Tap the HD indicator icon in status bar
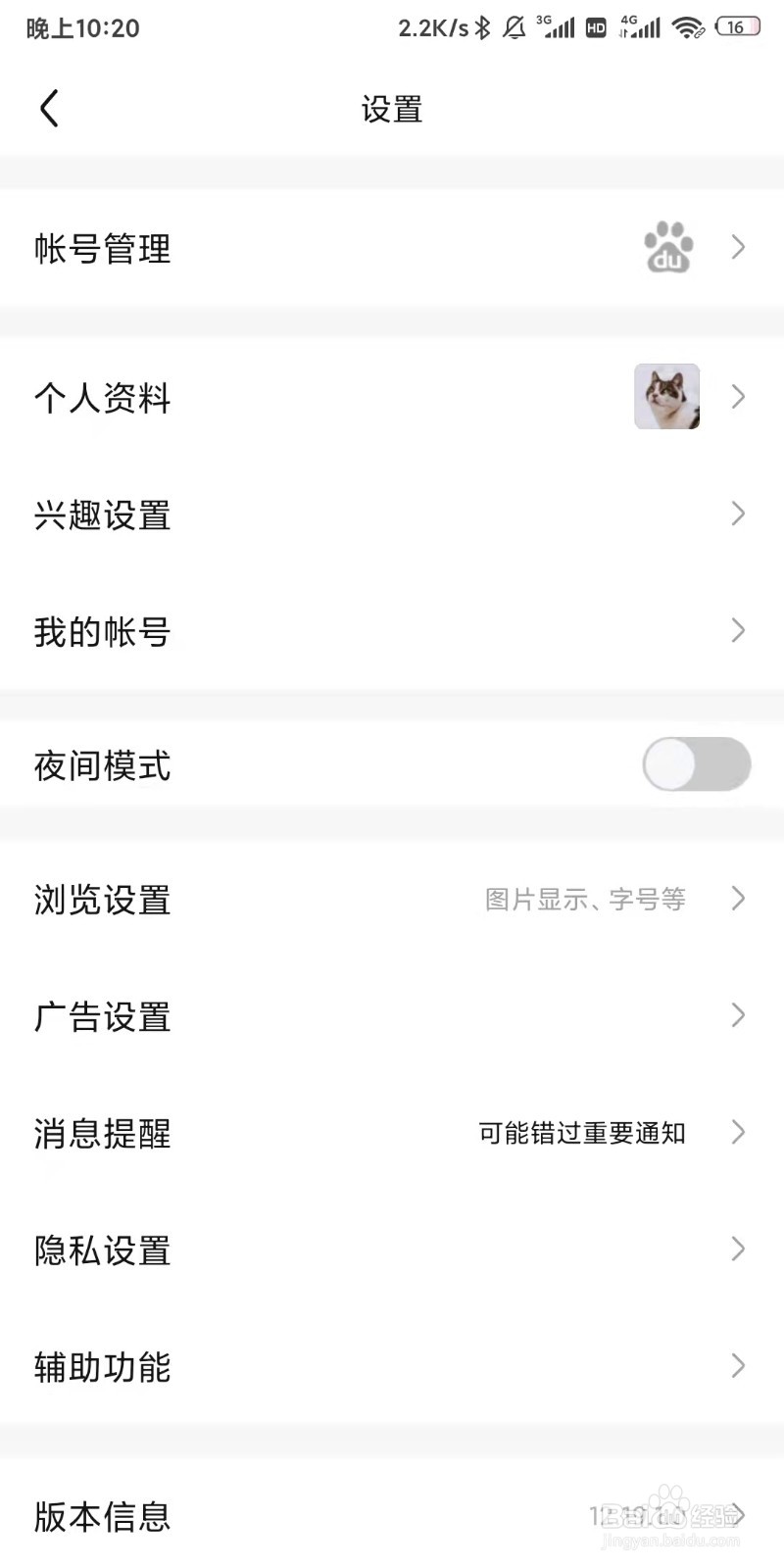Screen dimensions: 784x1568 [594, 29]
